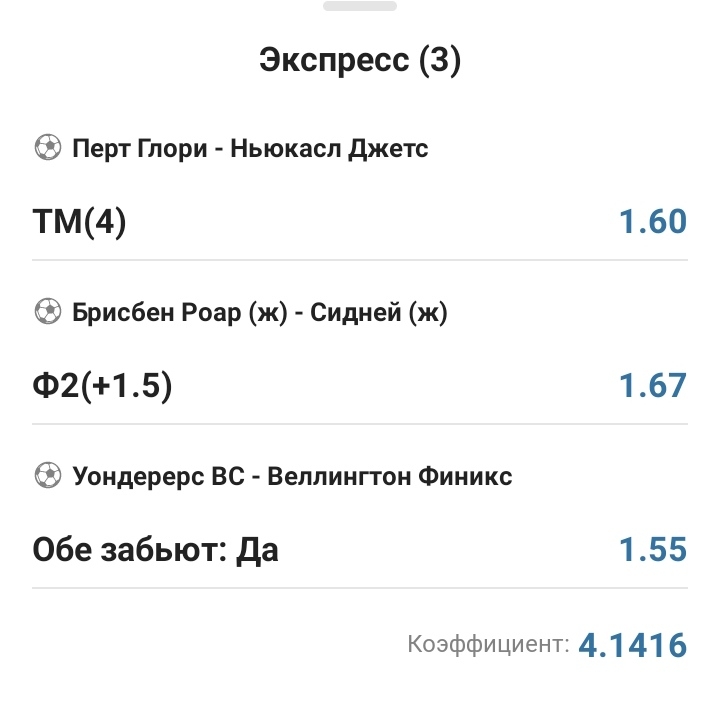Open the Уондерерс ВС - Веллингтон Финикс match
Screen dimensions: 720x705
pyautogui.click(x=292, y=476)
